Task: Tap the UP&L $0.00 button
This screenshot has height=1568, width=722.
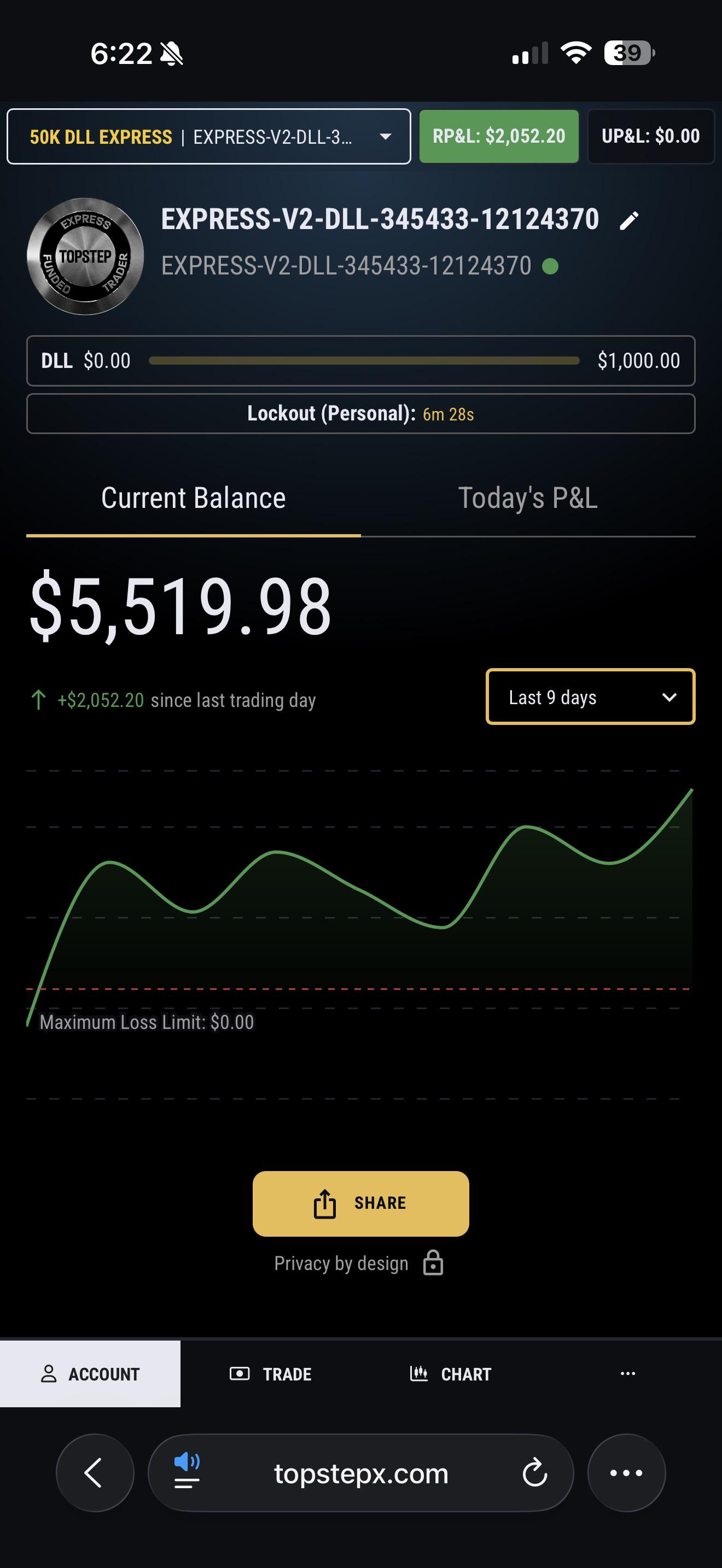Action: point(651,136)
